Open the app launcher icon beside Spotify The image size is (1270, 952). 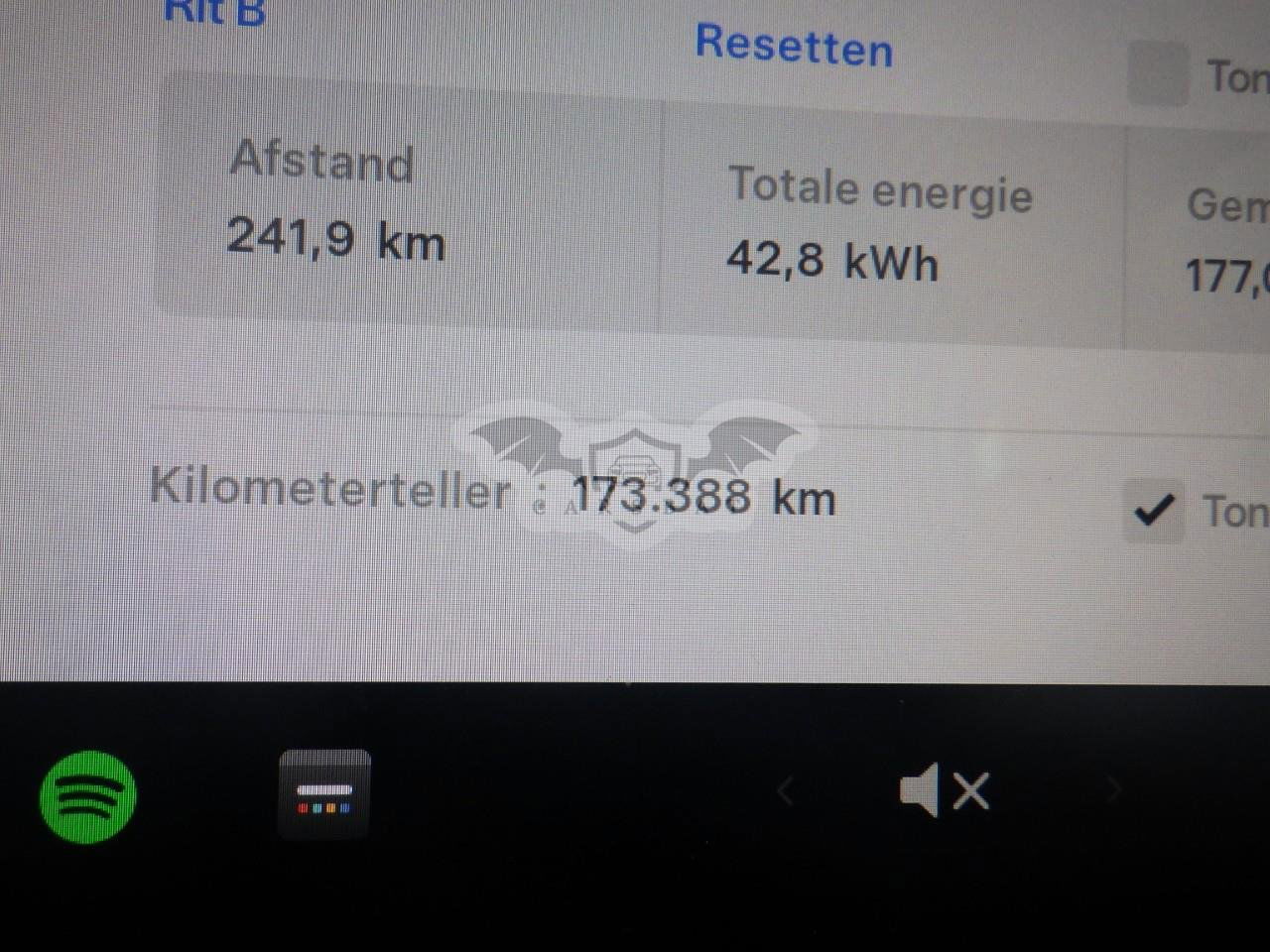[x=324, y=794]
